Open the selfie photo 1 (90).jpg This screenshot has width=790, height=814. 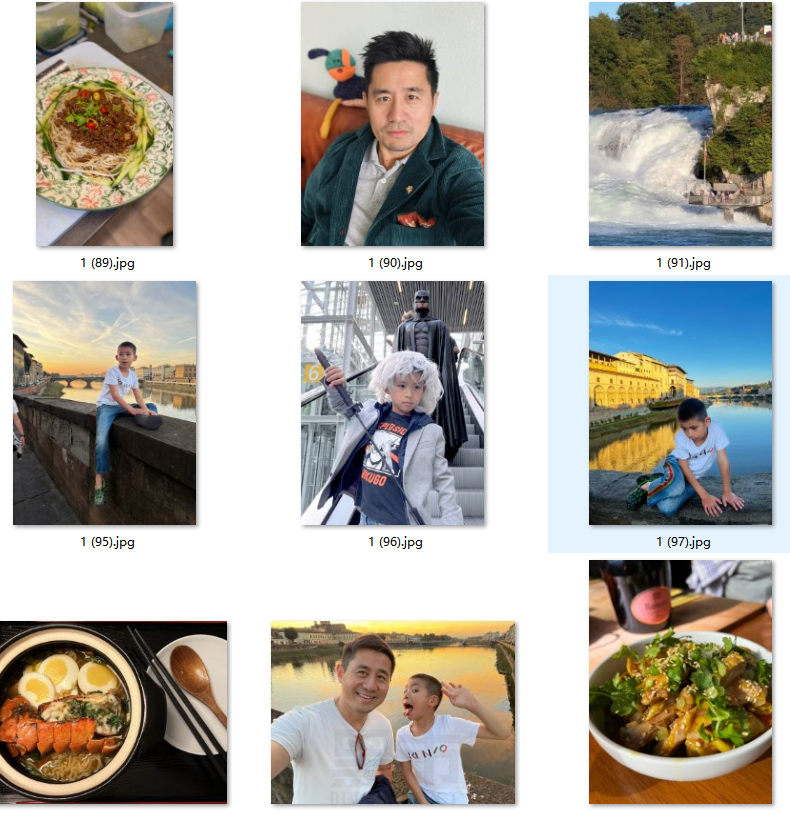[x=392, y=124]
